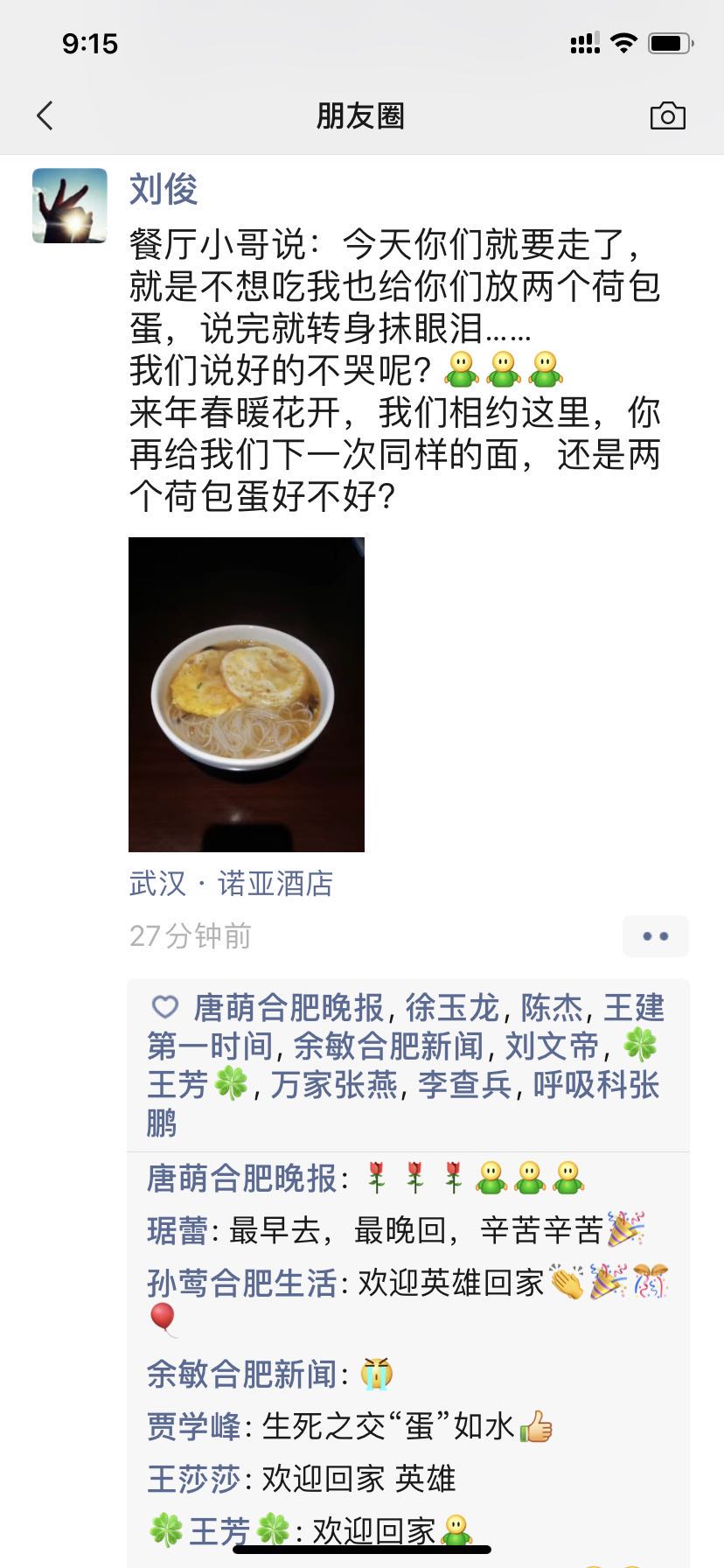The image size is (724, 1568).
Task: Open liker 李查兵's profile
Action: (x=464, y=1085)
